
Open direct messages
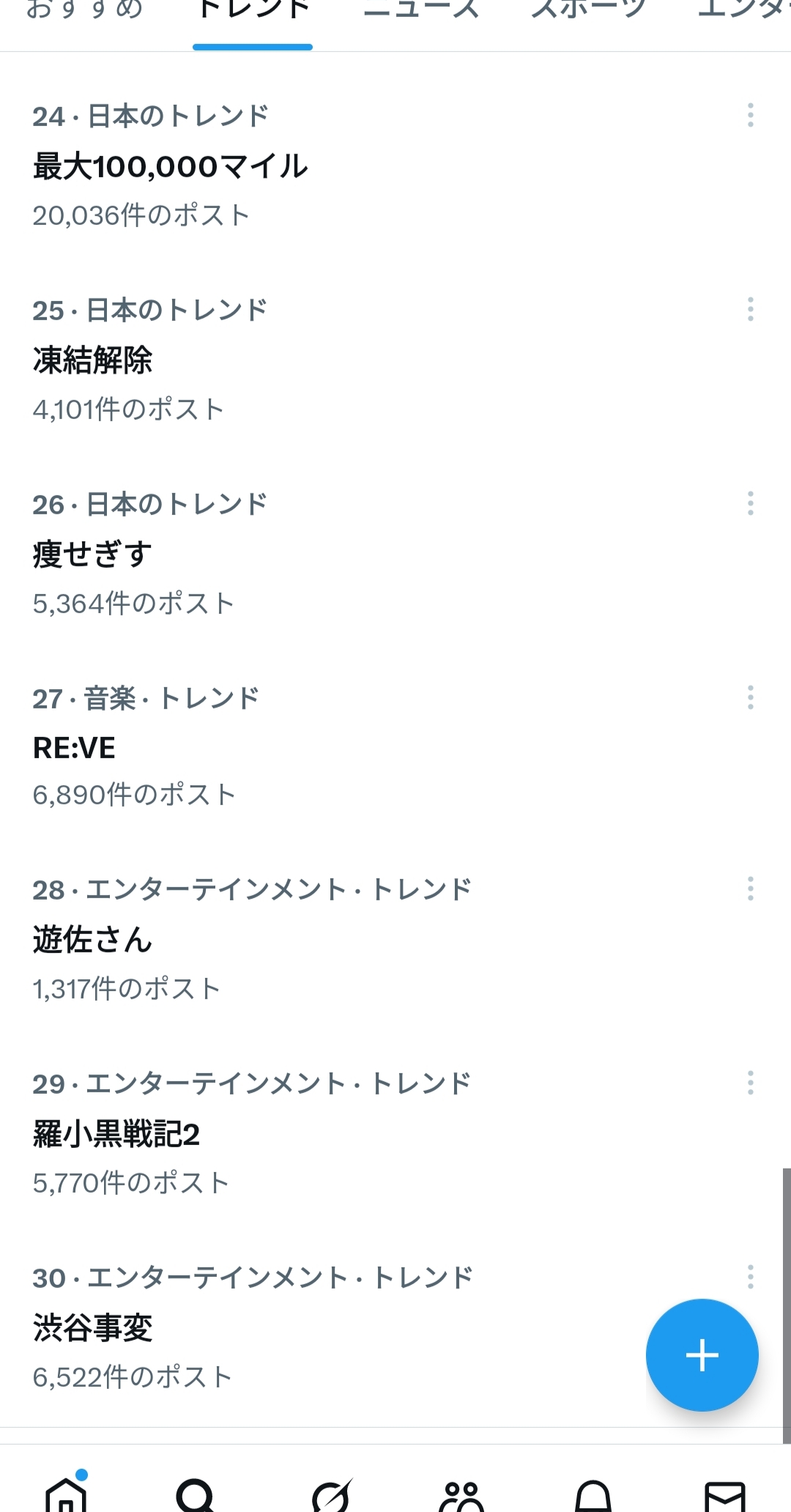[725, 1494]
